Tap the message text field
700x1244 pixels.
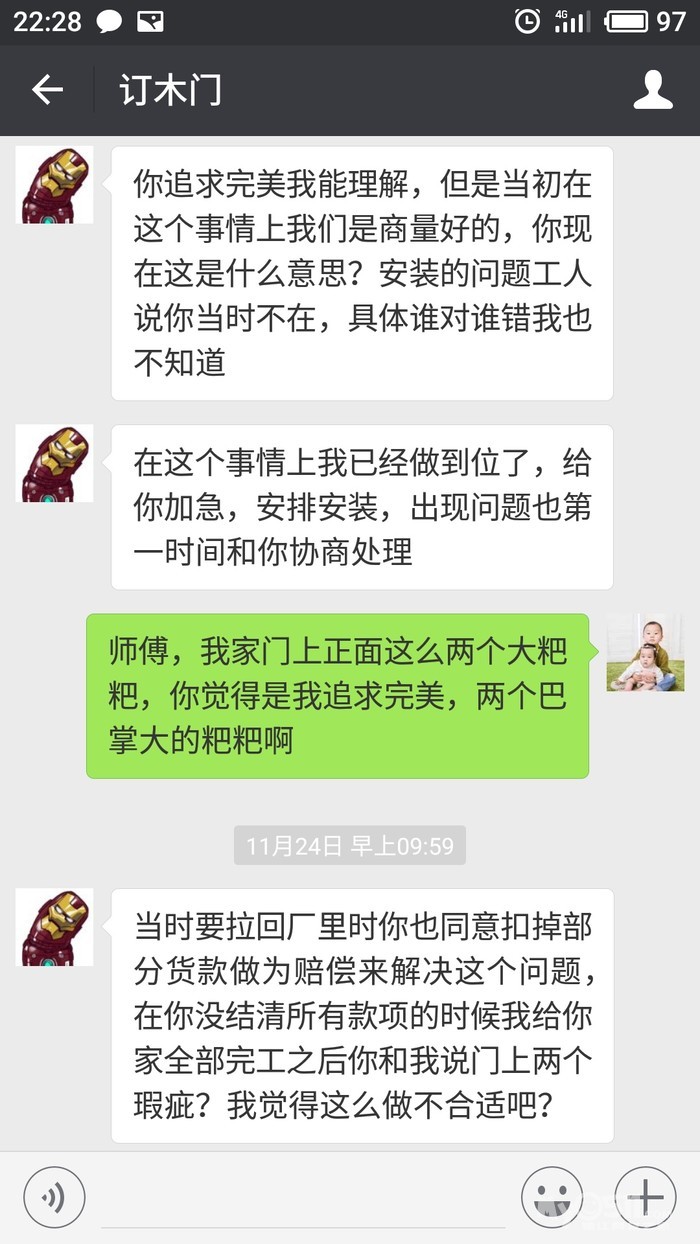click(300, 1198)
